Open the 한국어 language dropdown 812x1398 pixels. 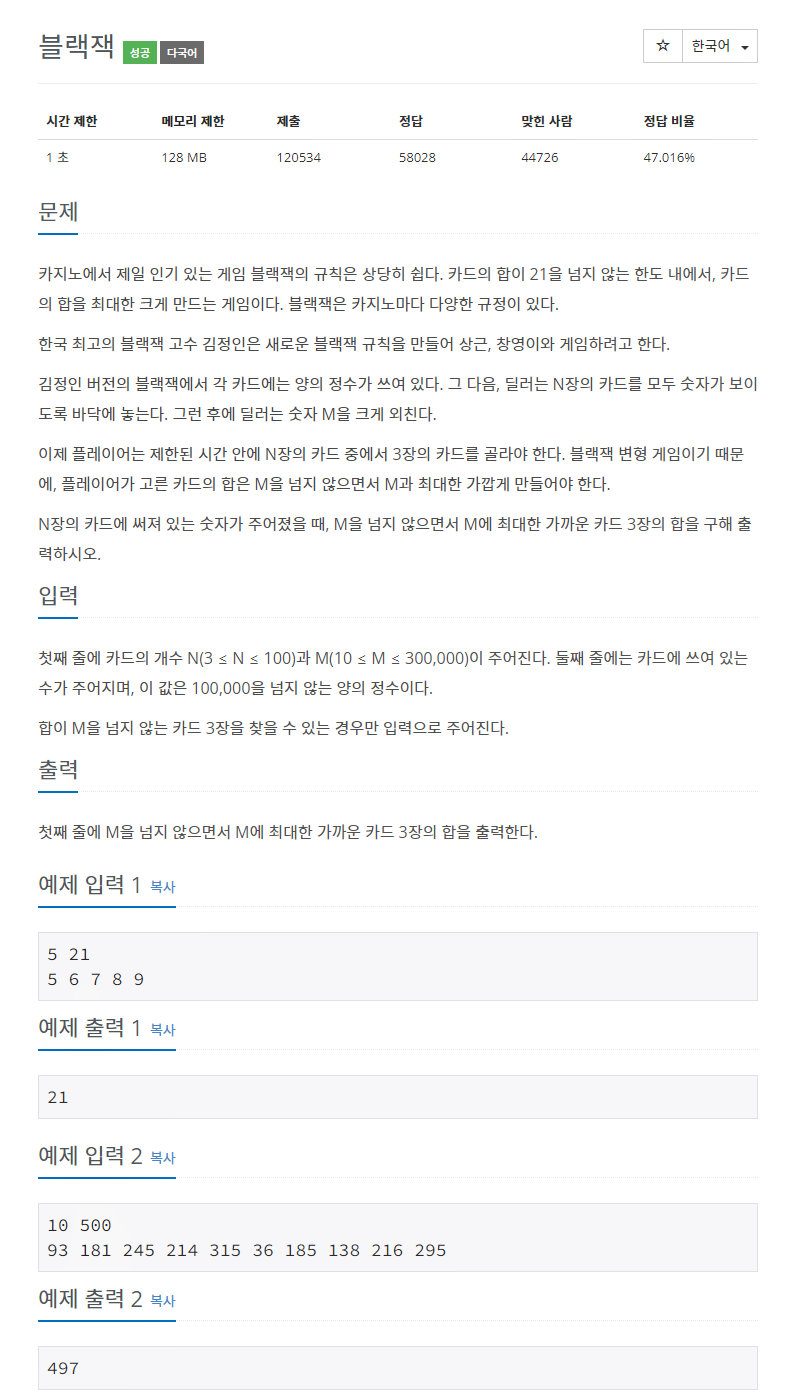pos(720,46)
